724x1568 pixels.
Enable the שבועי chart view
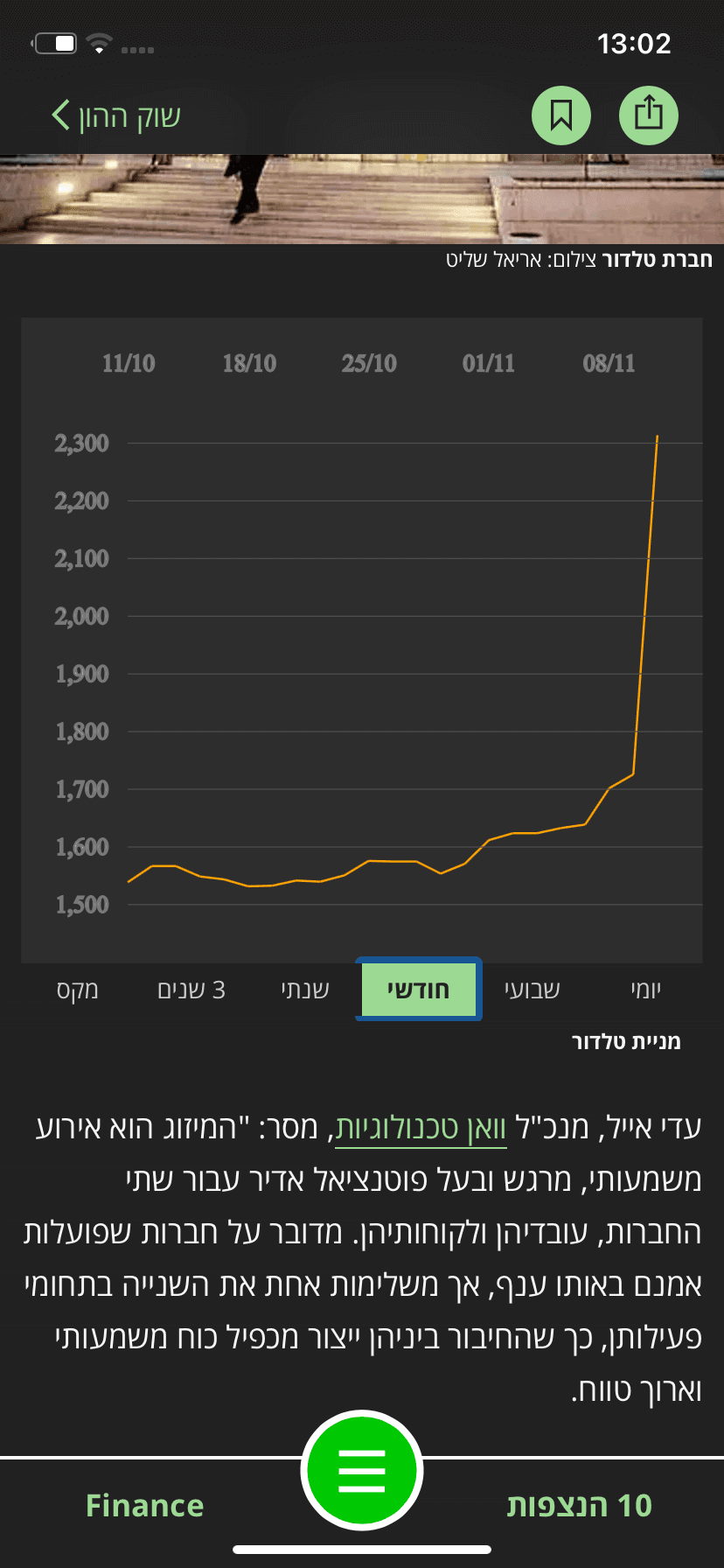[530, 990]
